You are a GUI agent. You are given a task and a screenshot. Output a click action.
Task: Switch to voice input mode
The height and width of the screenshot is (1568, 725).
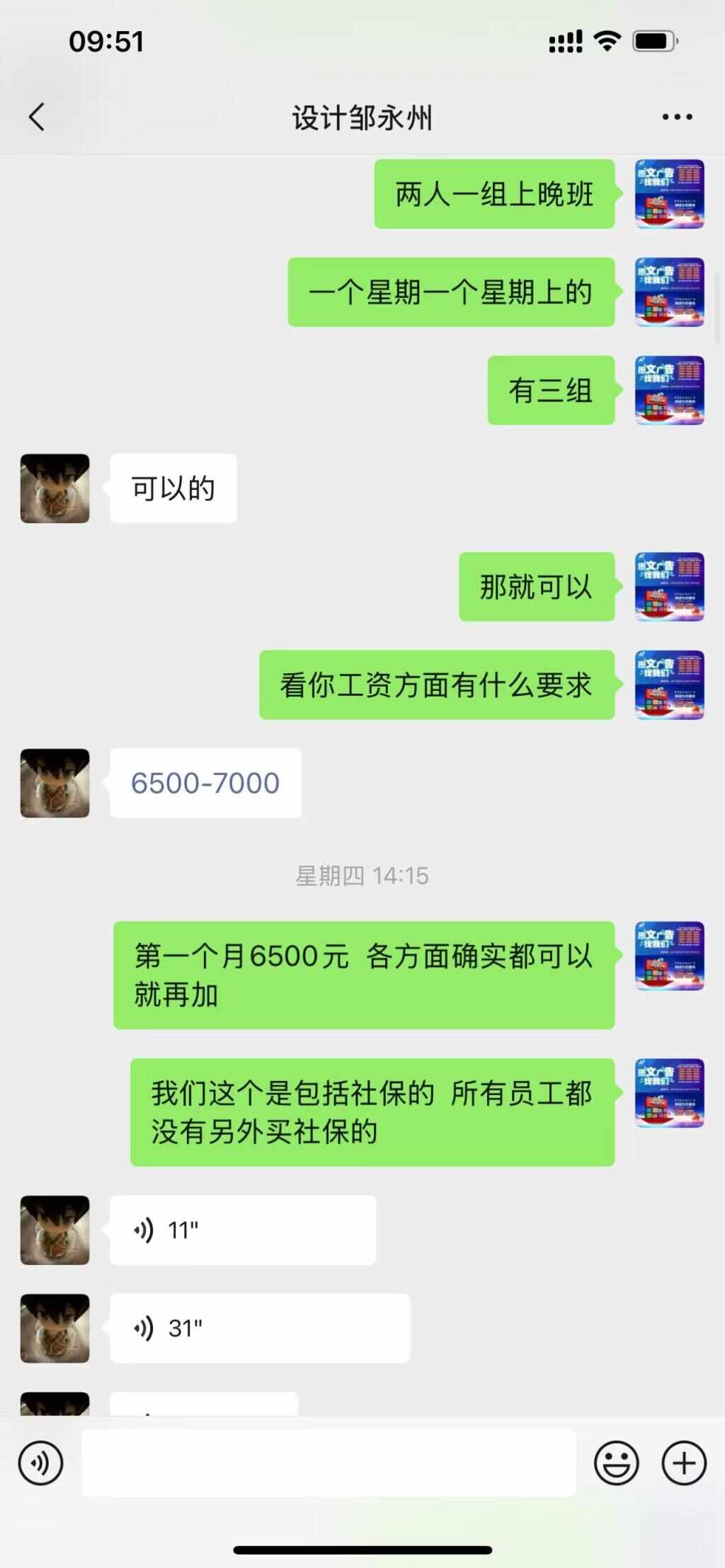pos(41,1463)
